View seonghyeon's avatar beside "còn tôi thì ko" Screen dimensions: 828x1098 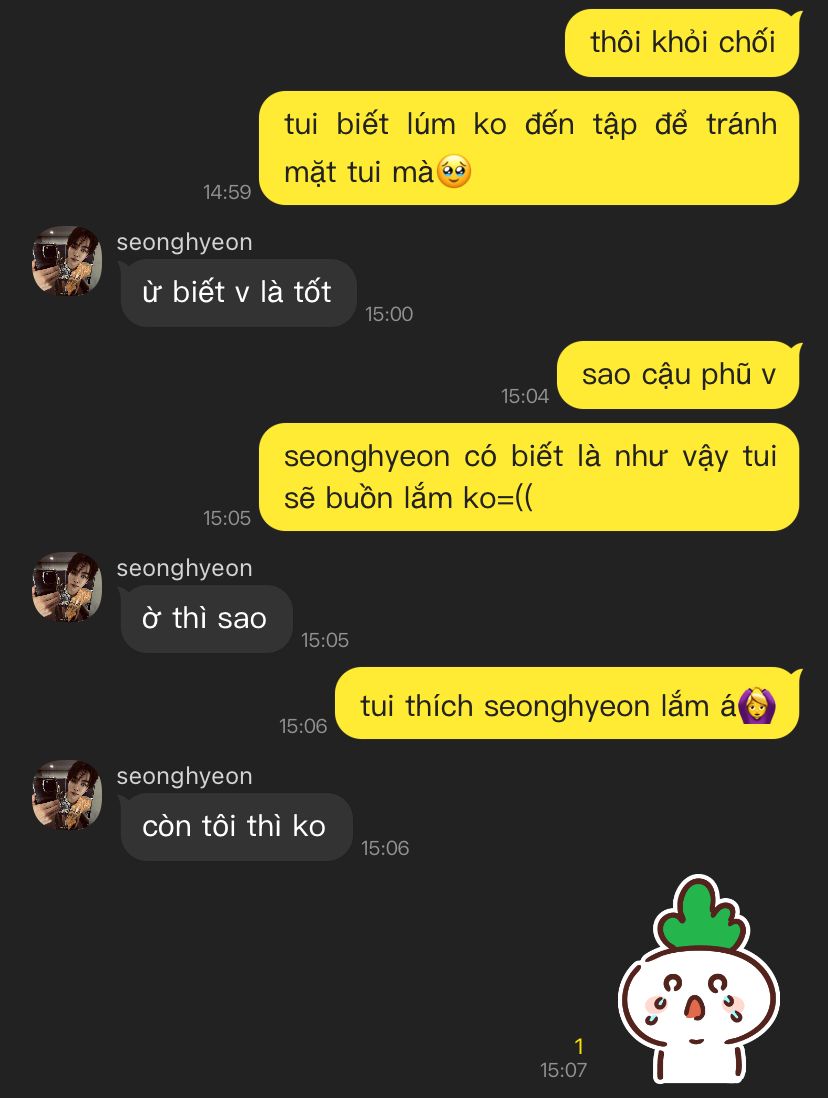(x=67, y=795)
